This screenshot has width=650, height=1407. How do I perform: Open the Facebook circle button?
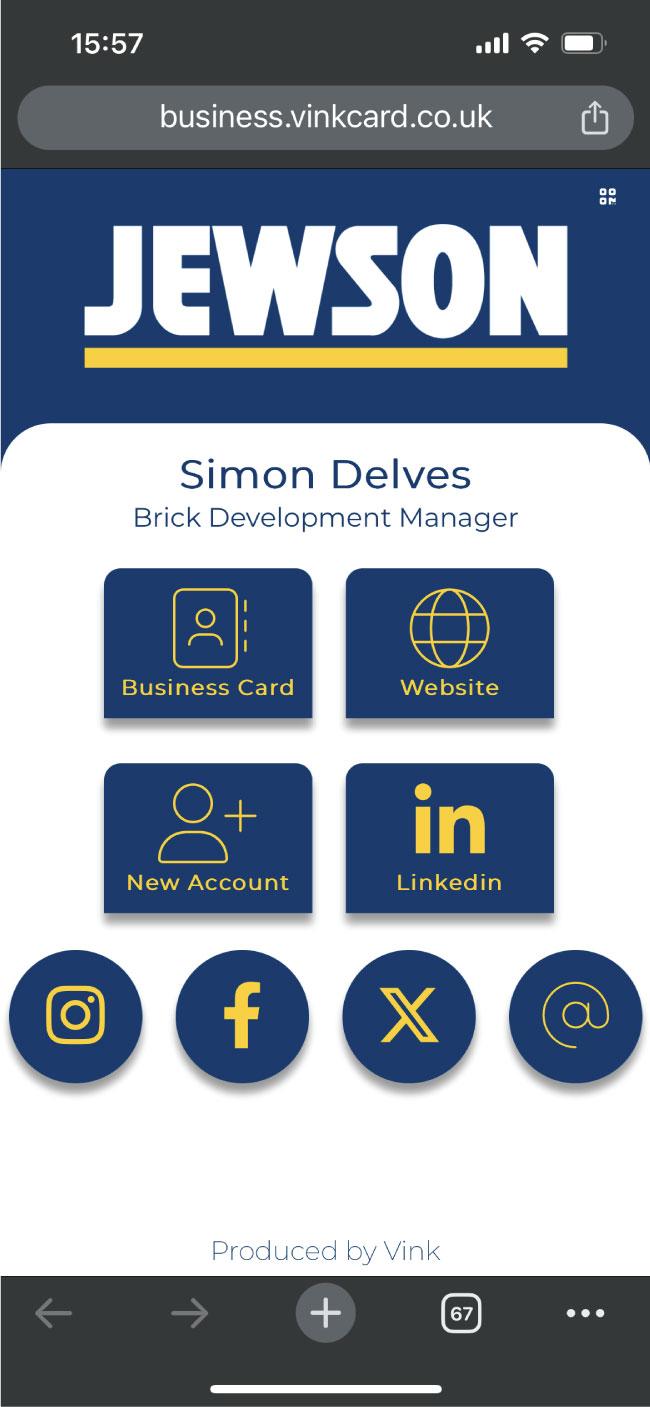point(242,1015)
